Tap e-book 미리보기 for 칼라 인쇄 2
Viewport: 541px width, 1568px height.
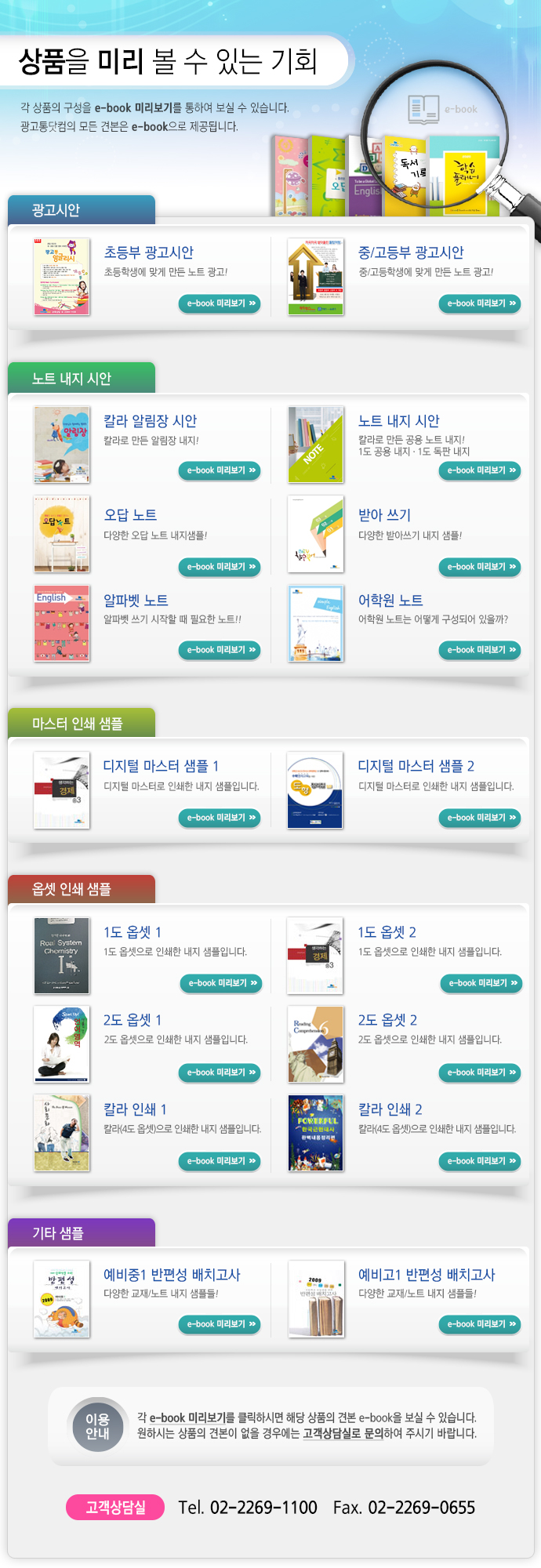(x=480, y=1161)
